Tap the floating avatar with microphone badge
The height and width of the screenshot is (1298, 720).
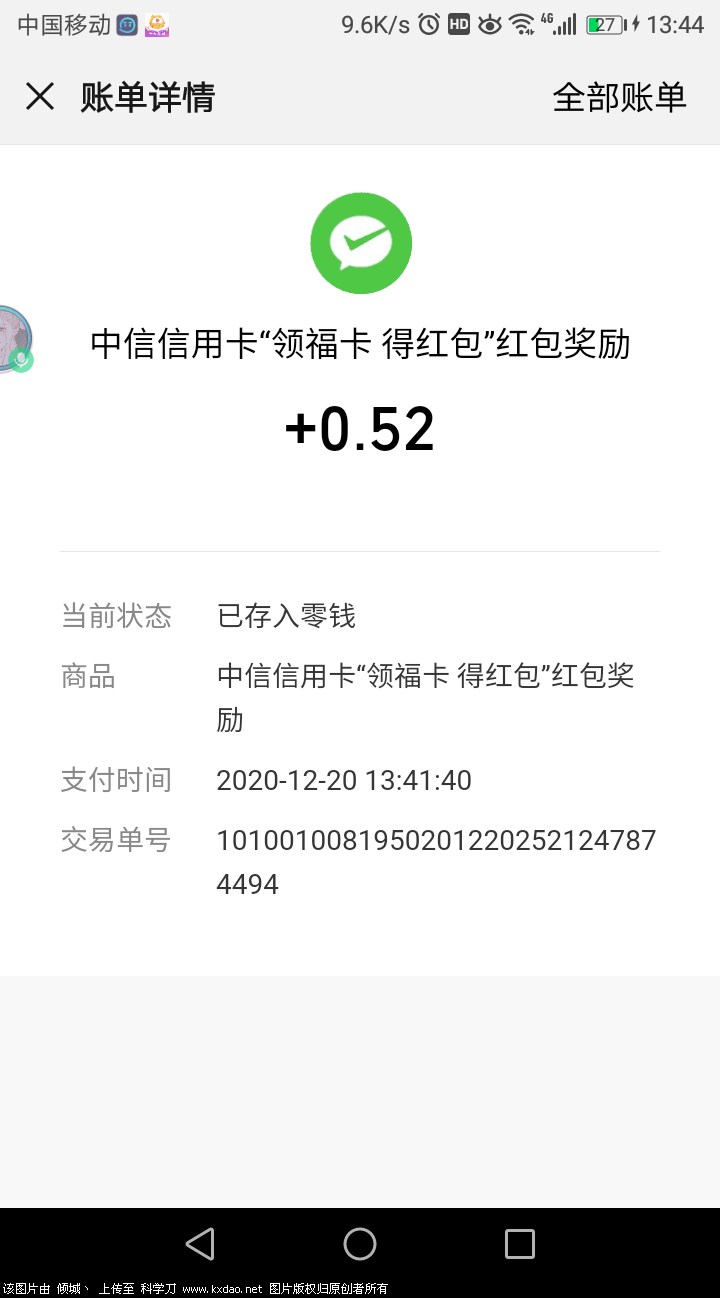point(12,340)
